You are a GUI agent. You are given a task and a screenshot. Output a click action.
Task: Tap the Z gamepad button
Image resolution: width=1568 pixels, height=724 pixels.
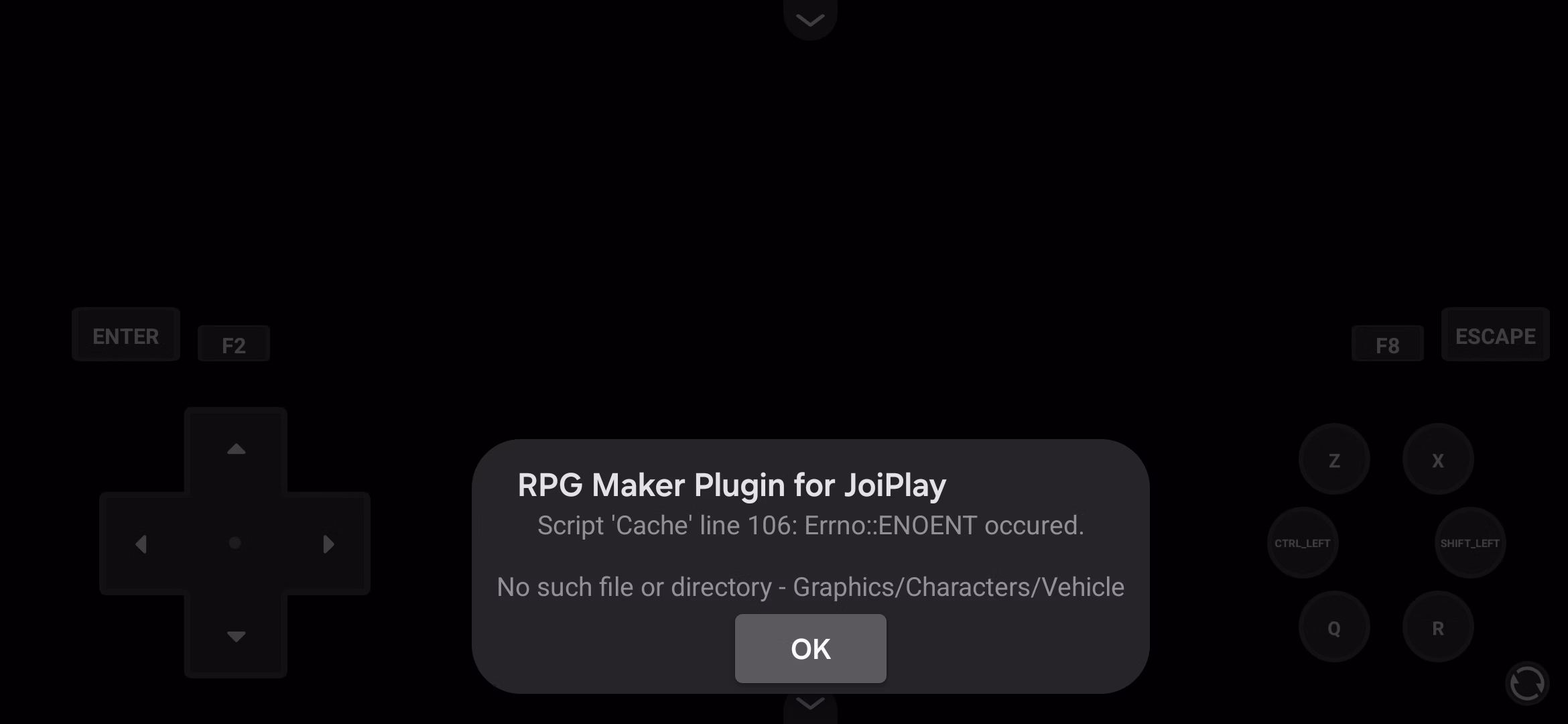click(x=1334, y=460)
